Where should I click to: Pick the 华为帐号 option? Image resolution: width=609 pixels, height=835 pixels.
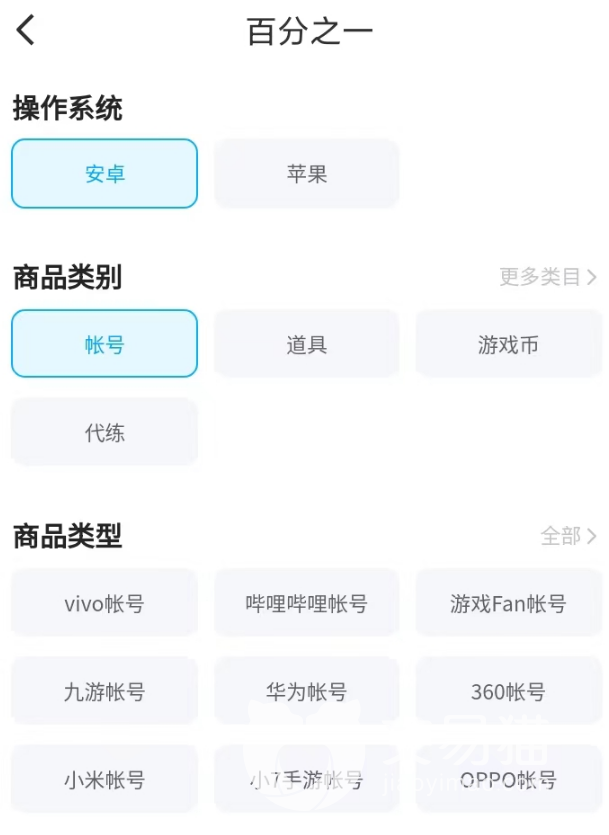pyautogui.click(x=306, y=691)
